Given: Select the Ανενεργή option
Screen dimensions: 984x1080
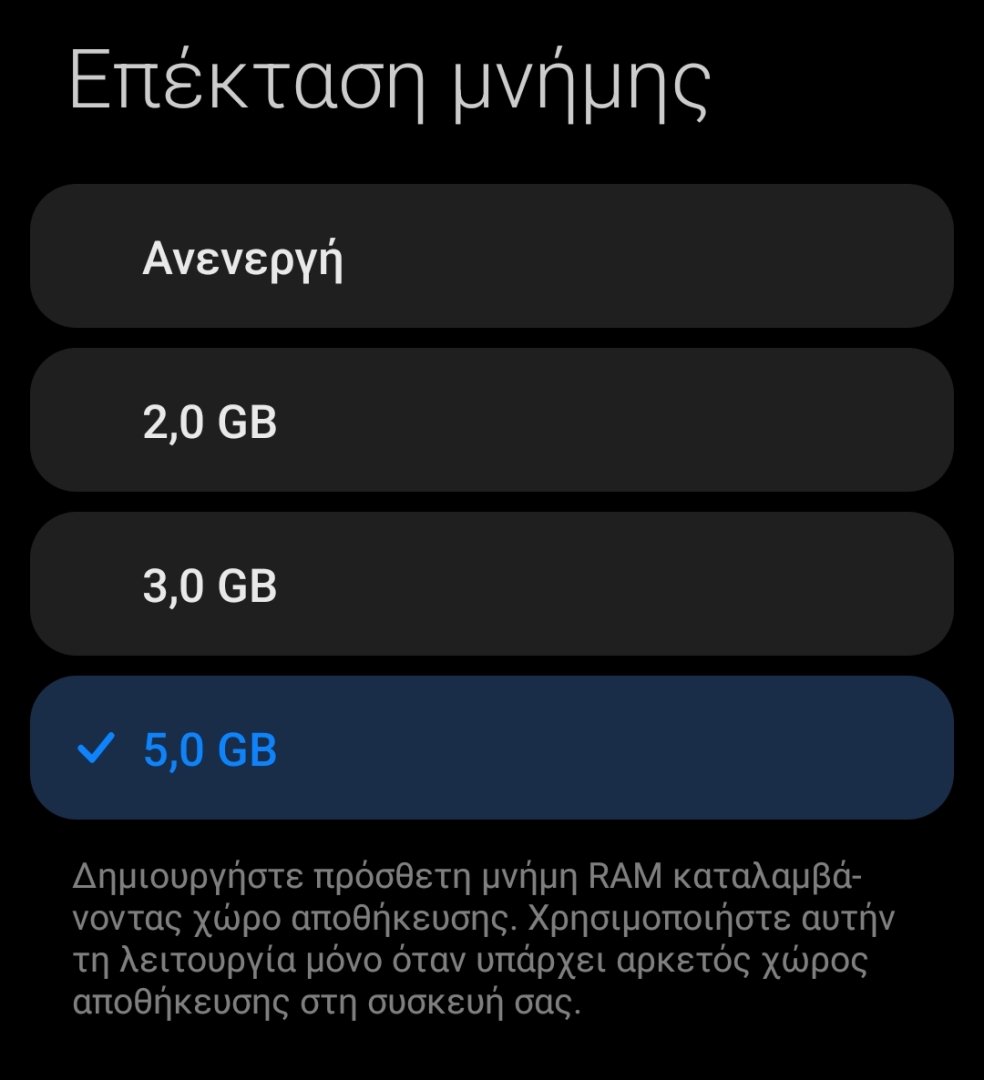Looking at the screenshot, I should [x=491, y=257].
